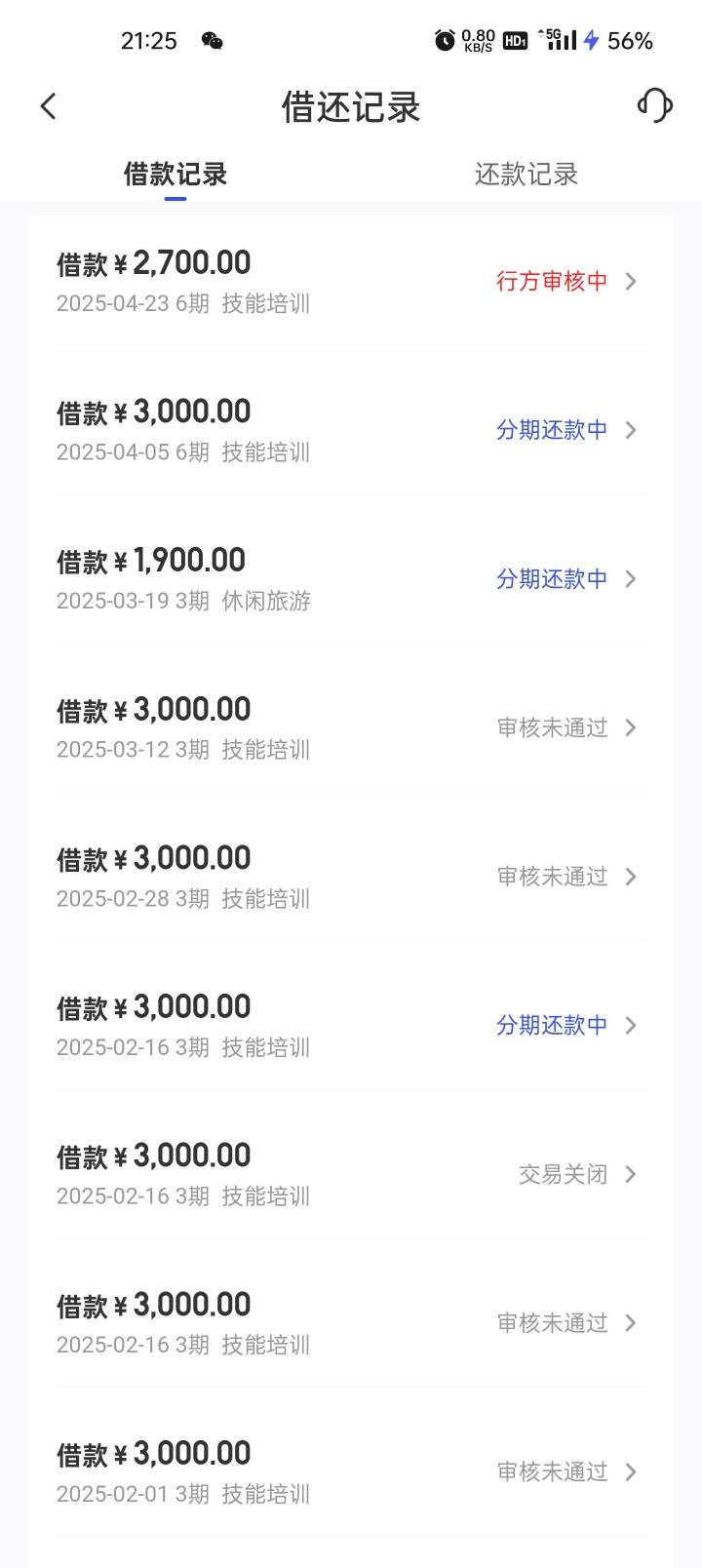Viewport: 702px width, 1568px height.
Task: Go back using the top-left arrow
Action: [x=49, y=106]
